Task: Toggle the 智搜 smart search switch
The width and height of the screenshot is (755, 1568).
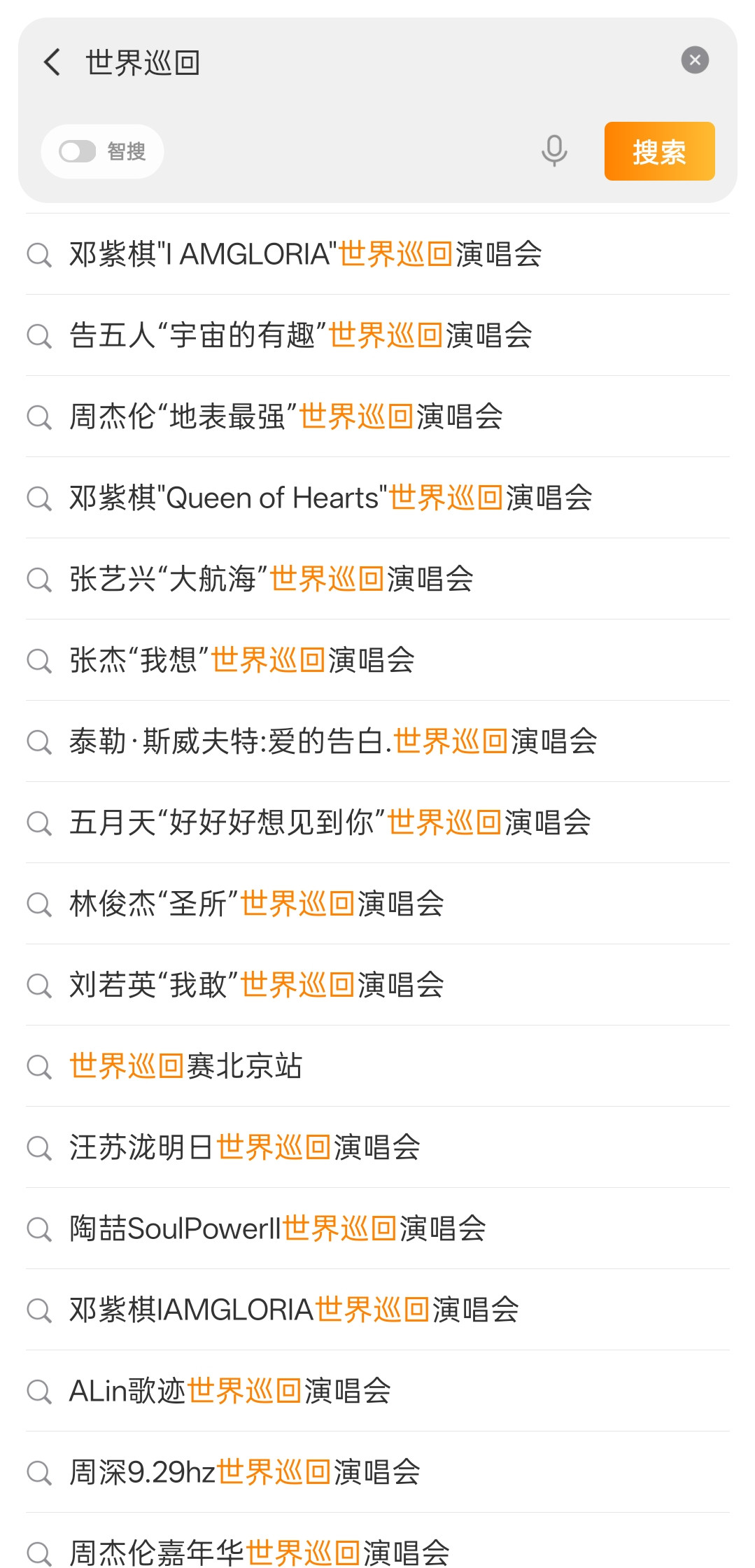Action: click(x=78, y=151)
